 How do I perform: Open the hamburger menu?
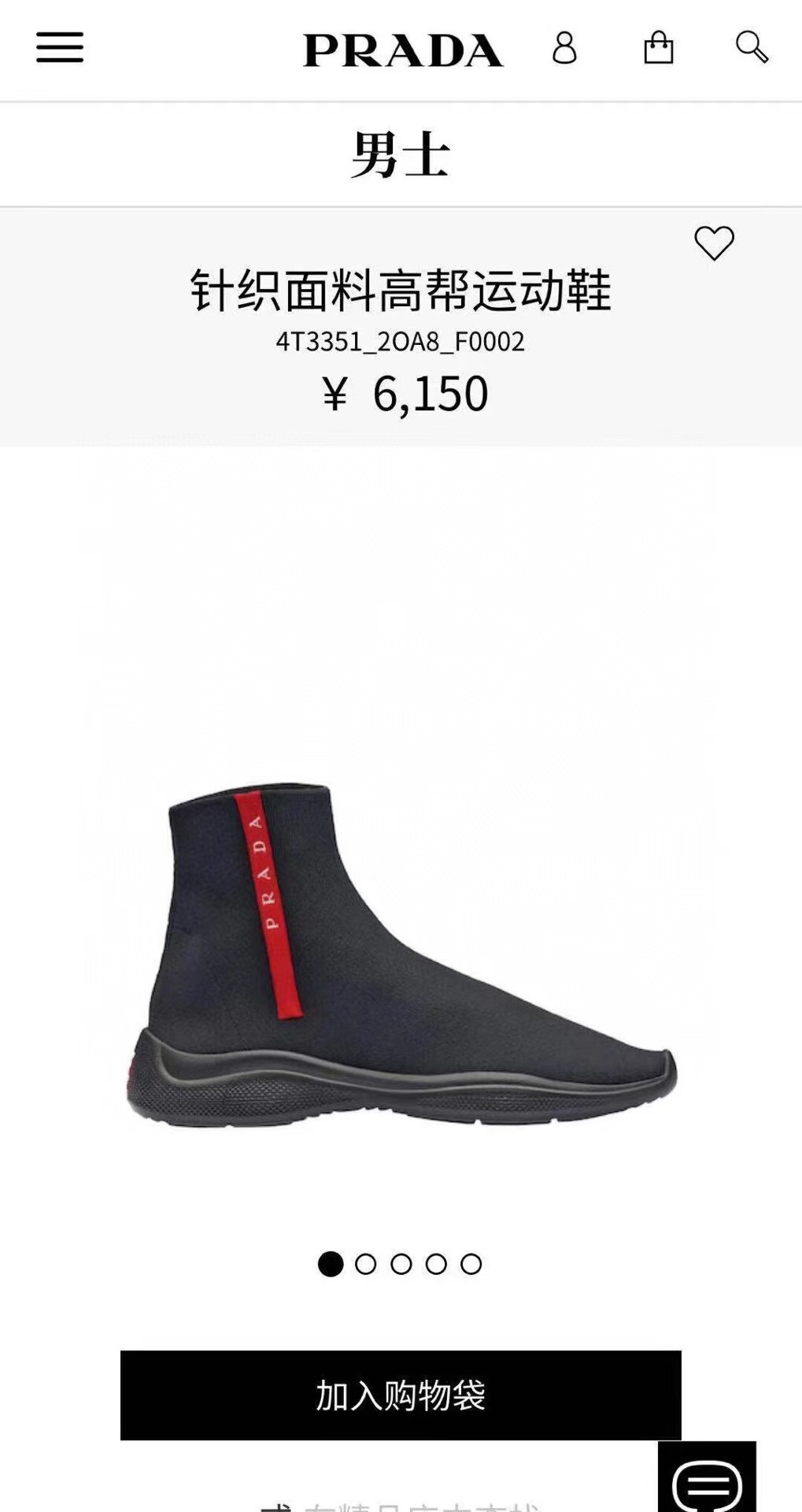[60, 47]
